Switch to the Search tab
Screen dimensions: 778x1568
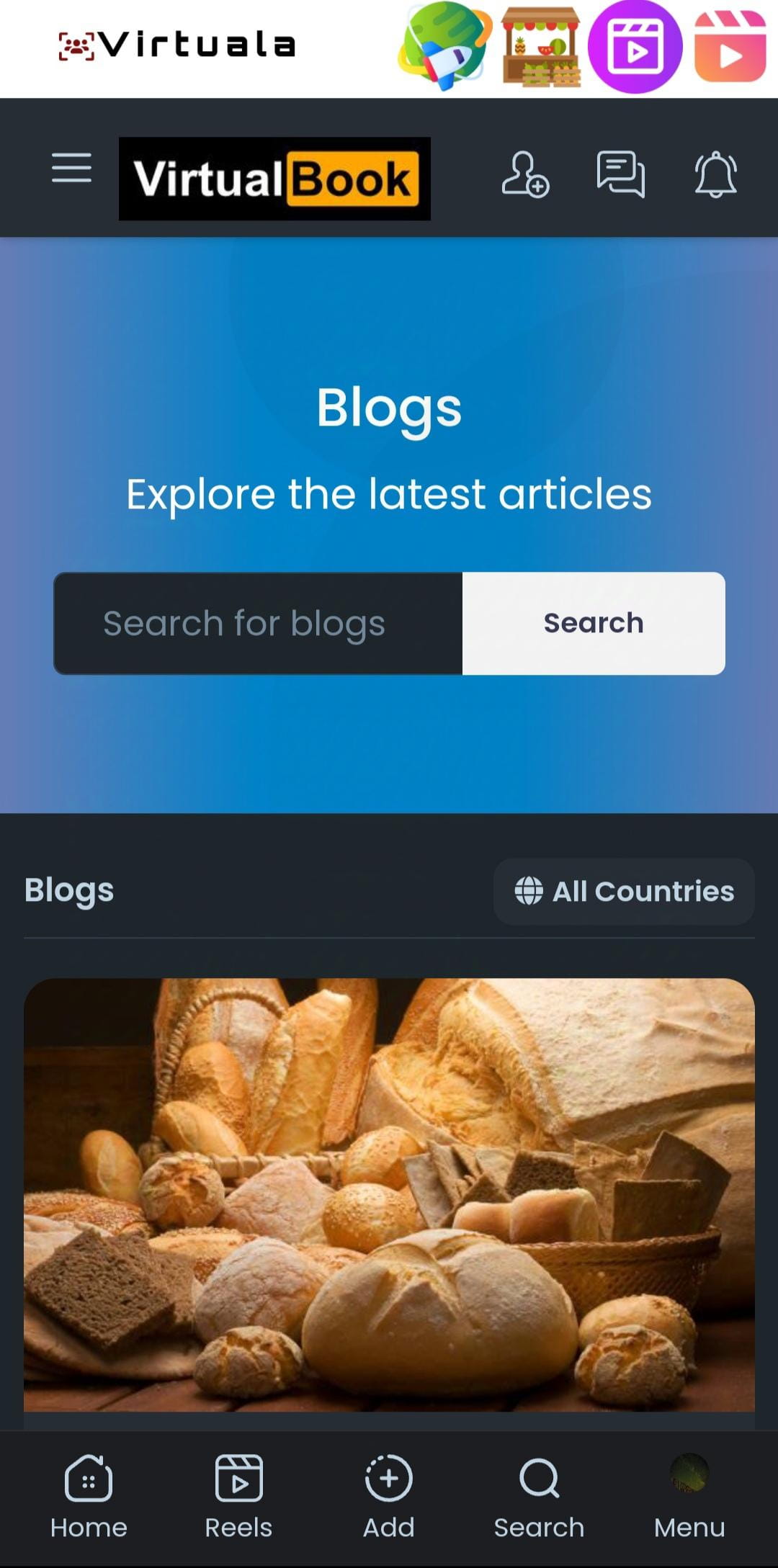point(539,1496)
